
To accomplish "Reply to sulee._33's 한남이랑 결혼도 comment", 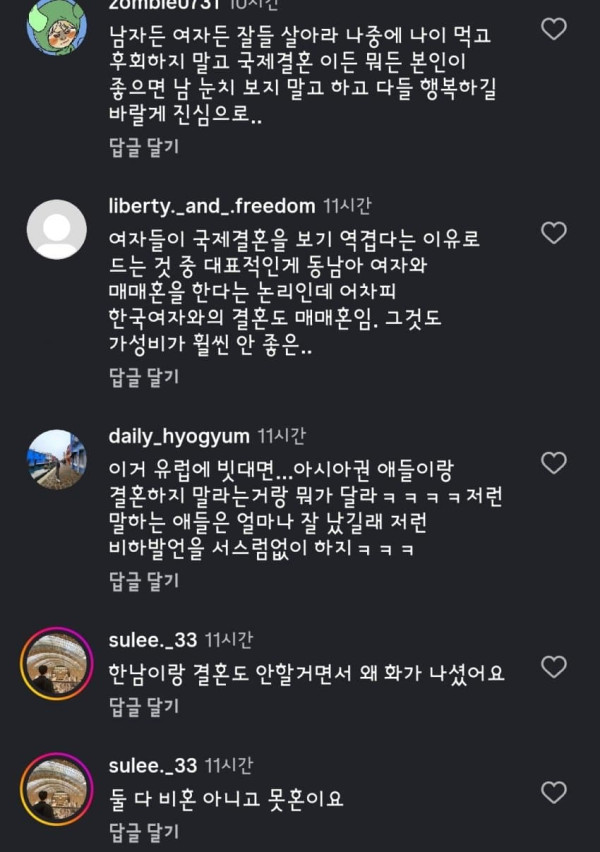I will pos(144,706).
